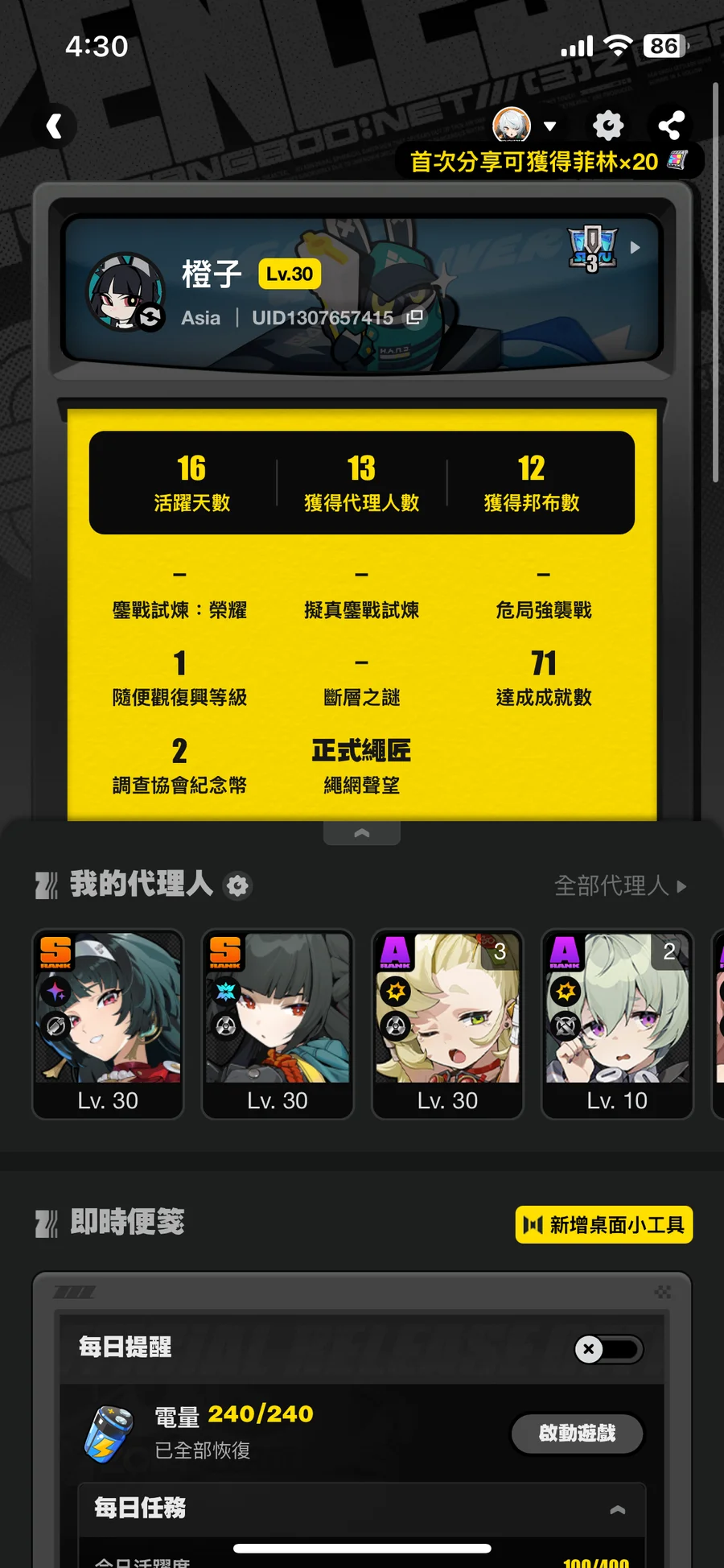The image size is (724, 1568).
Task: Toggle the 每日提醒 switch
Action: tap(609, 1349)
